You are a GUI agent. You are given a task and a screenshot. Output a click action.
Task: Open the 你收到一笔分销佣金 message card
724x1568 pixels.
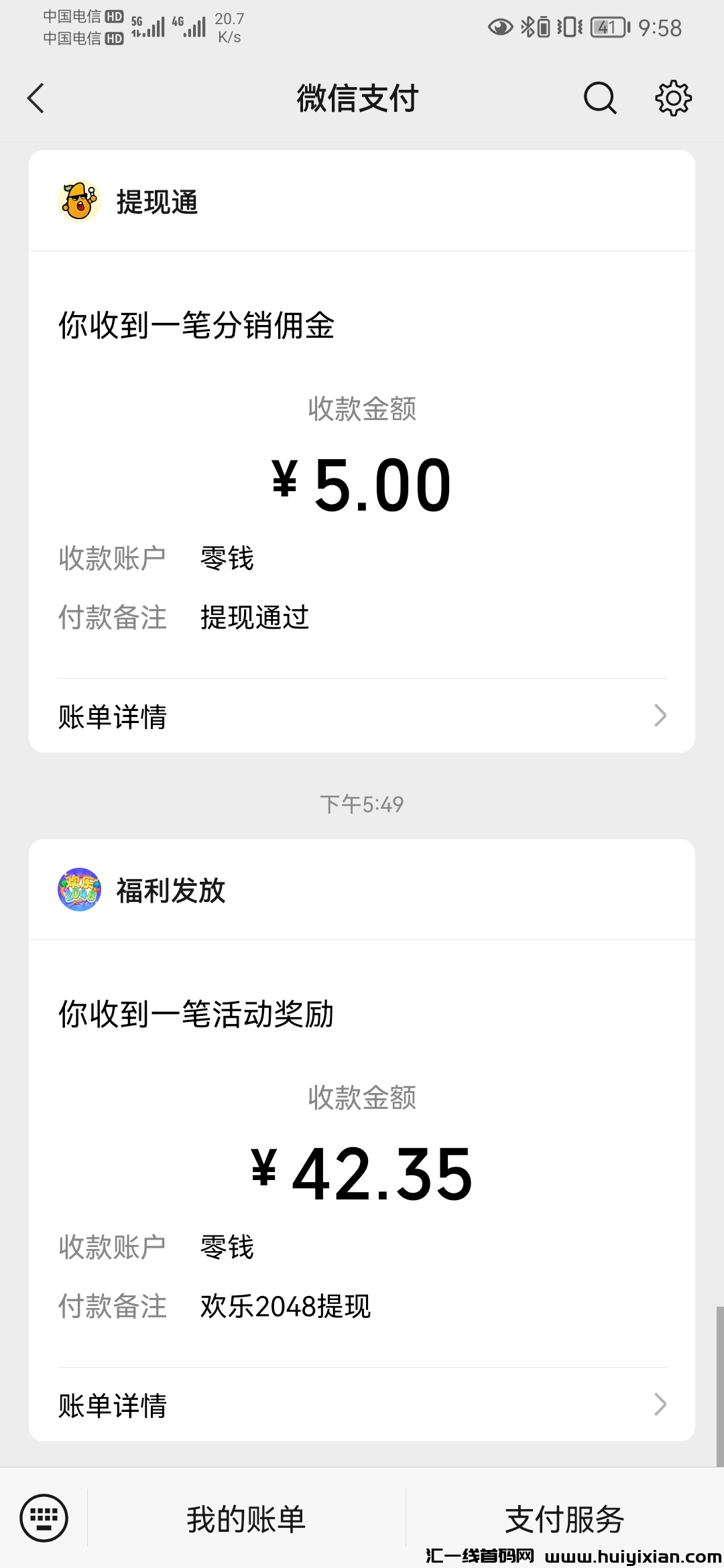tap(198, 326)
